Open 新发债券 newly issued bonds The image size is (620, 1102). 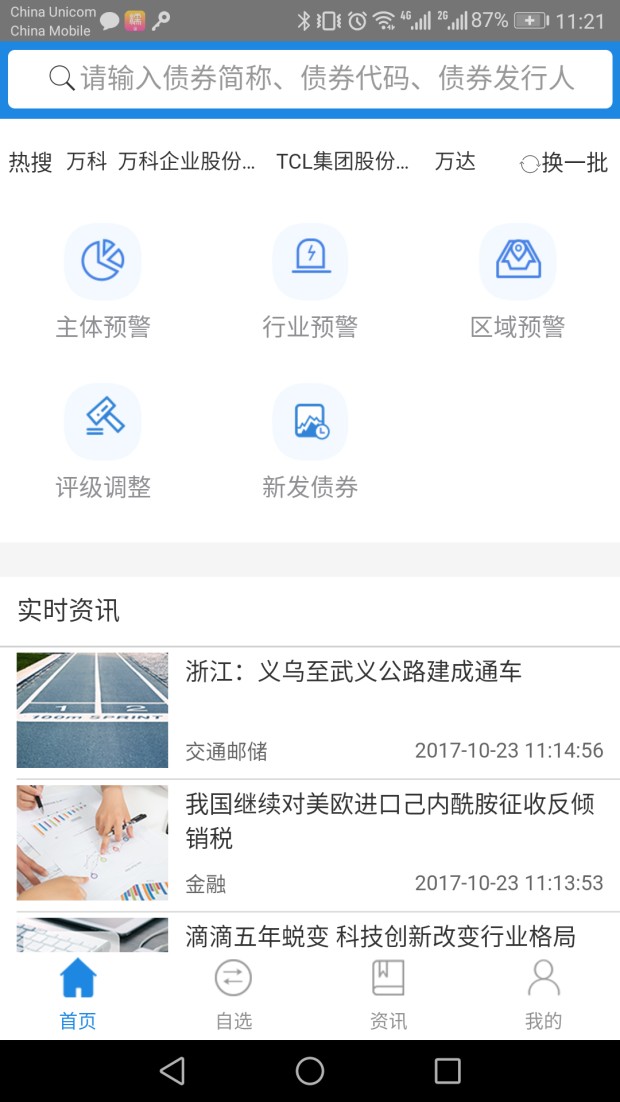[x=310, y=442]
